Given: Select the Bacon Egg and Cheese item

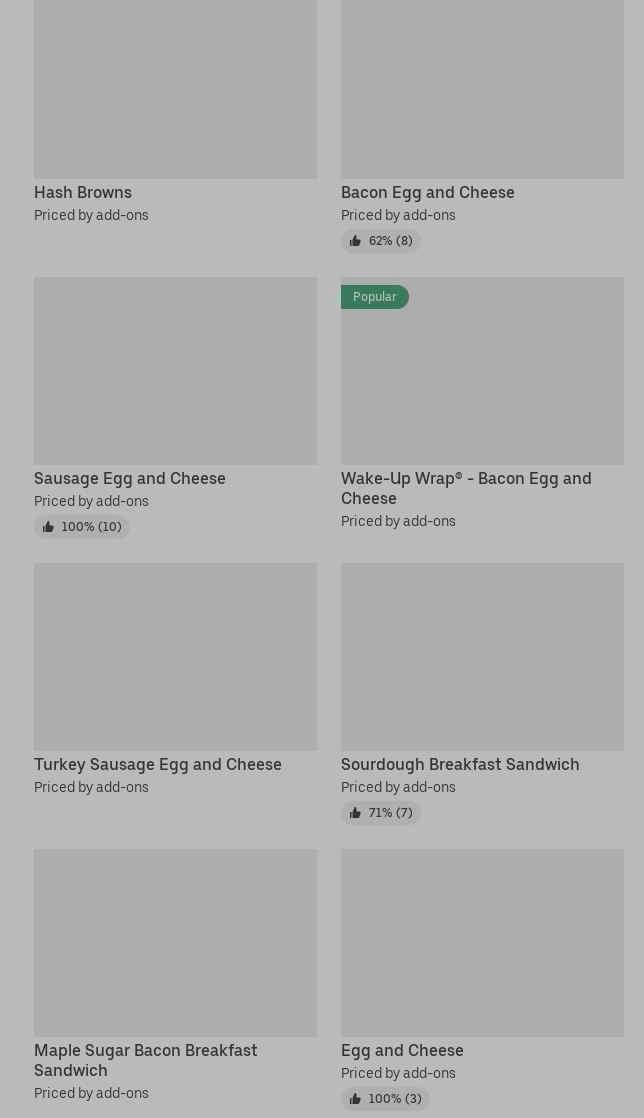Looking at the screenshot, I should (x=482, y=125).
